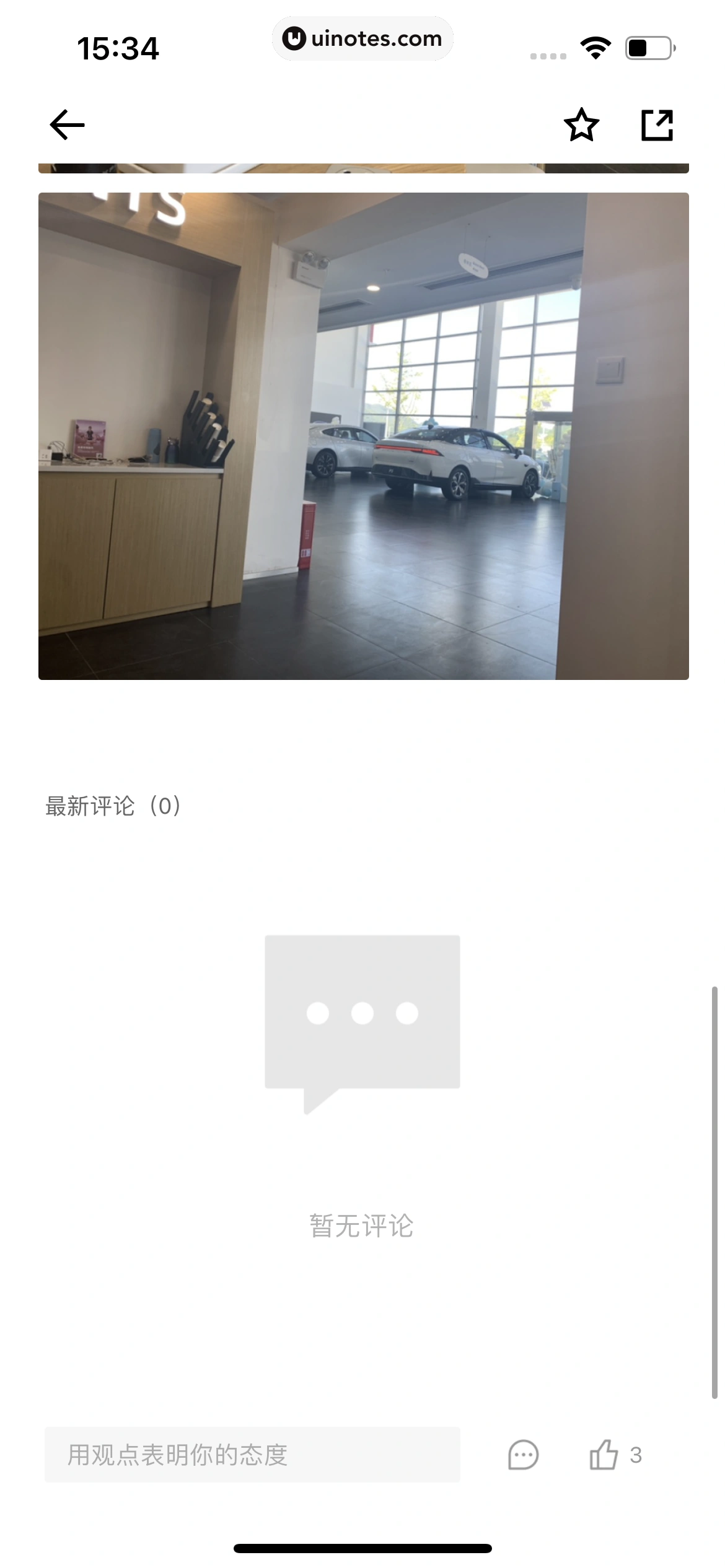Viewport: 725px width, 1568px height.
Task: Open the share icon at top right
Action: coord(657,126)
